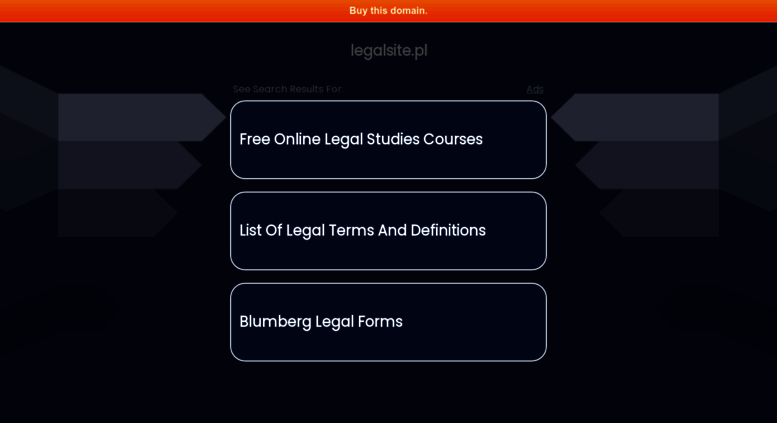Open List Of Legal Terms And Definitions
Image resolution: width=777 pixels, height=423 pixels.
pos(388,231)
